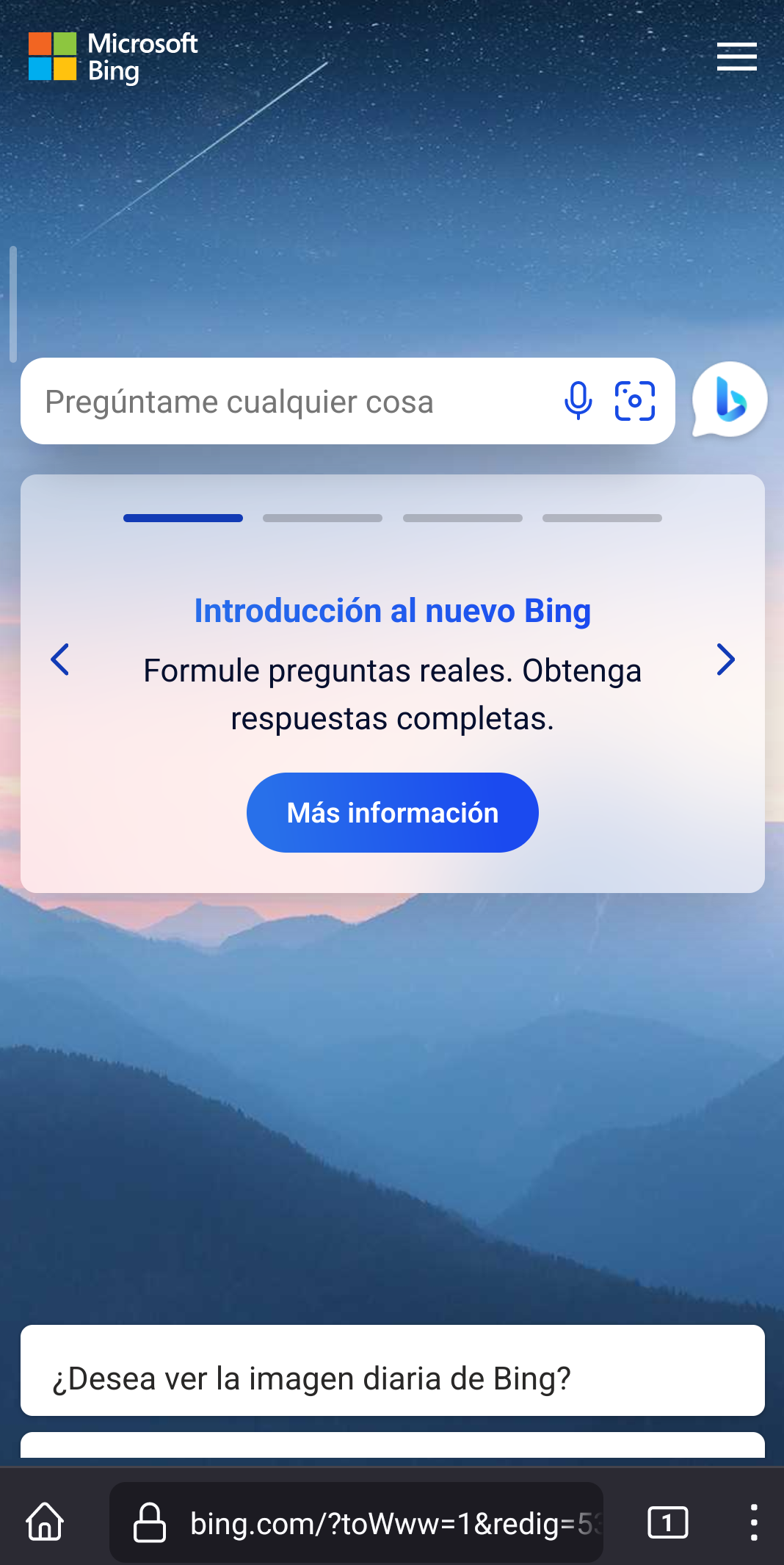Screen dimensions: 784x1565
Task: Open the browser three-dot menu
Action: [753, 1522]
